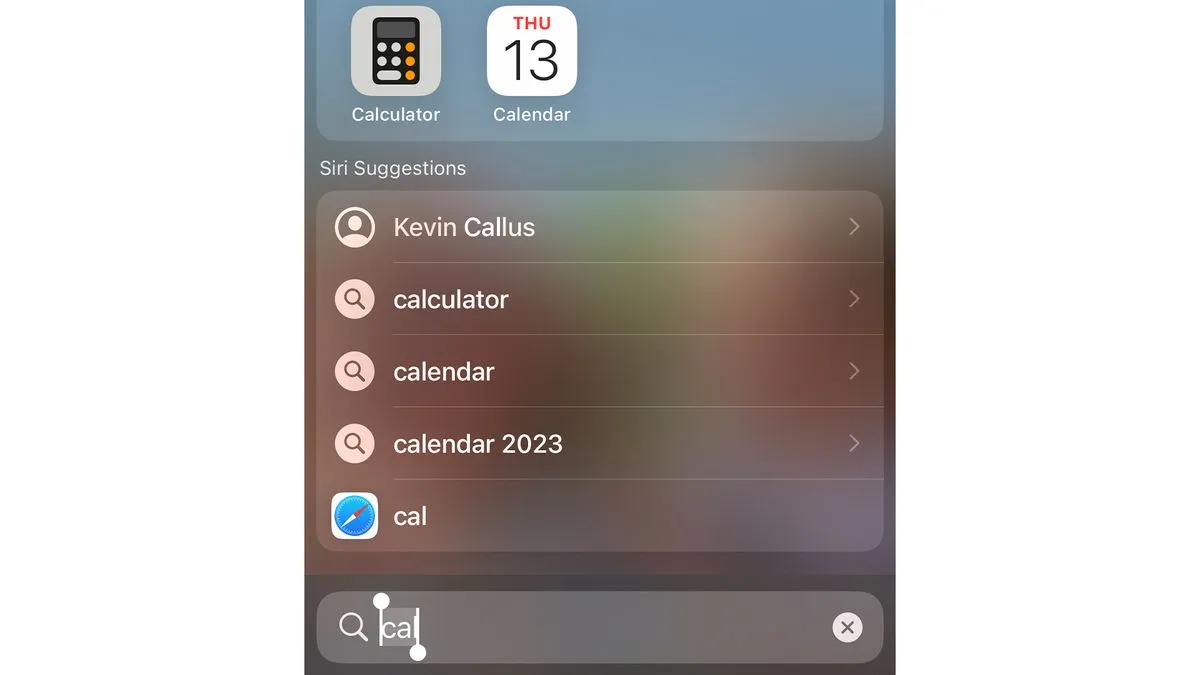Open Kevin Callus contact suggestion
This screenshot has height=675, width=1200.
(x=599, y=227)
